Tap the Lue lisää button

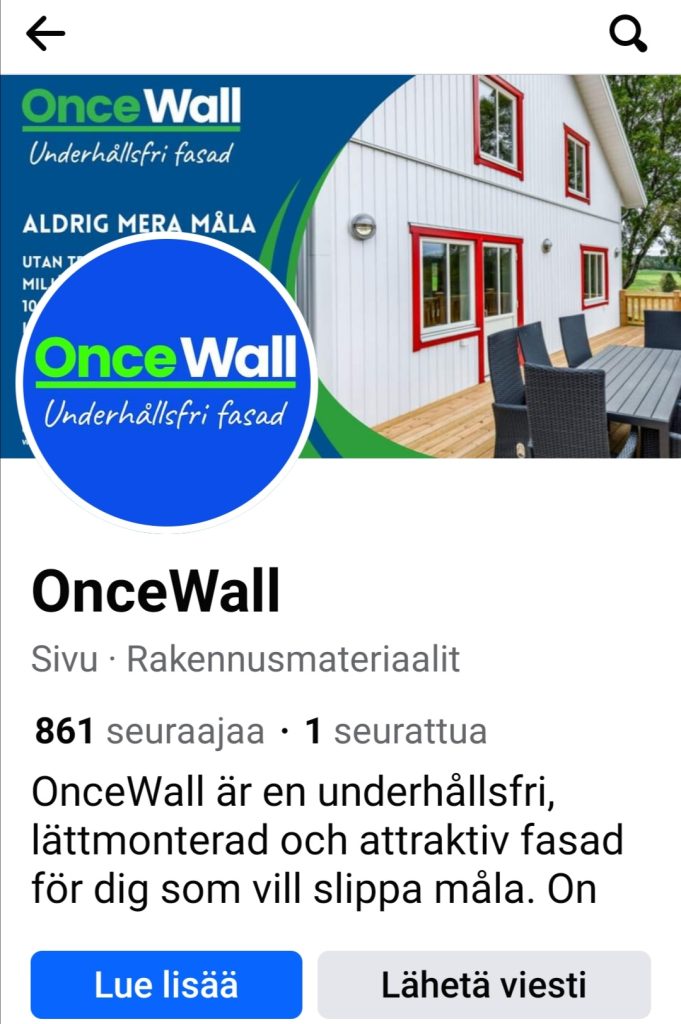pos(166,984)
